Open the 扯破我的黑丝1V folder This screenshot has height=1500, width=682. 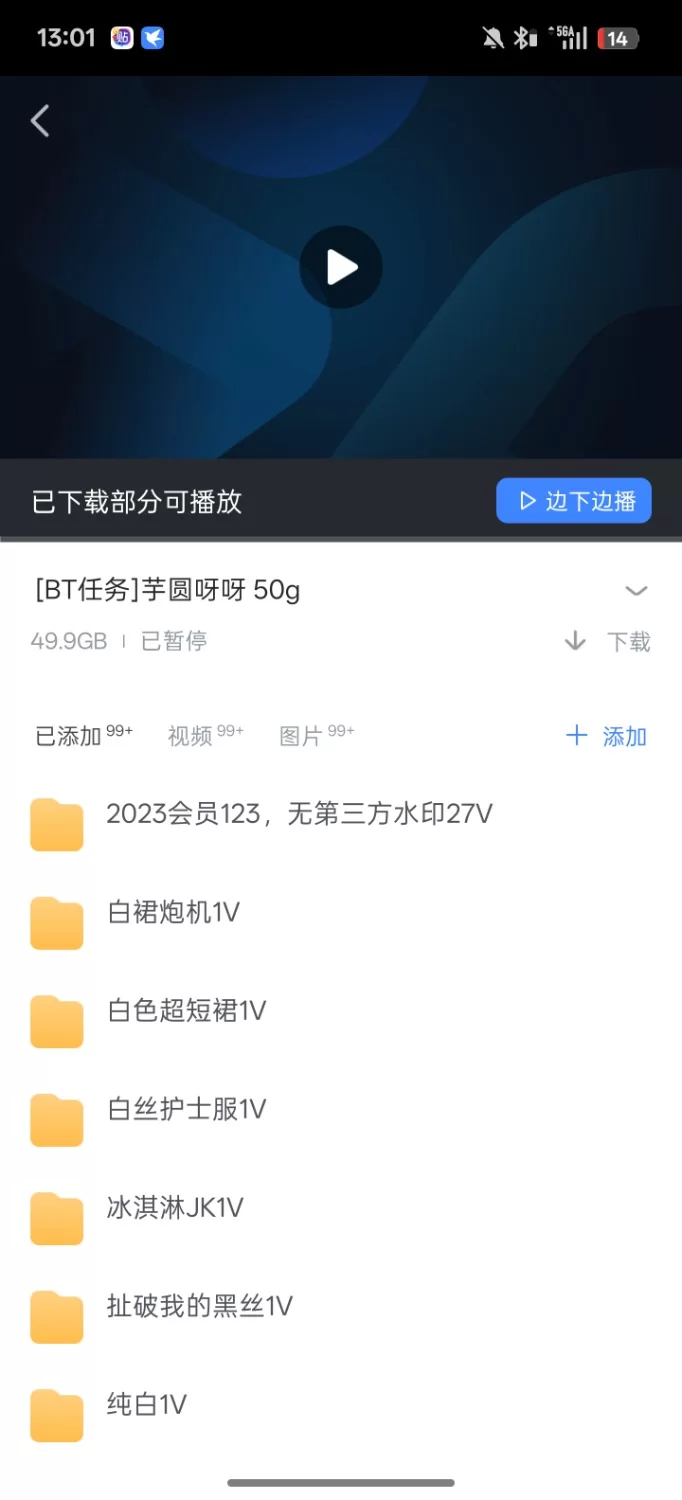[199, 1306]
